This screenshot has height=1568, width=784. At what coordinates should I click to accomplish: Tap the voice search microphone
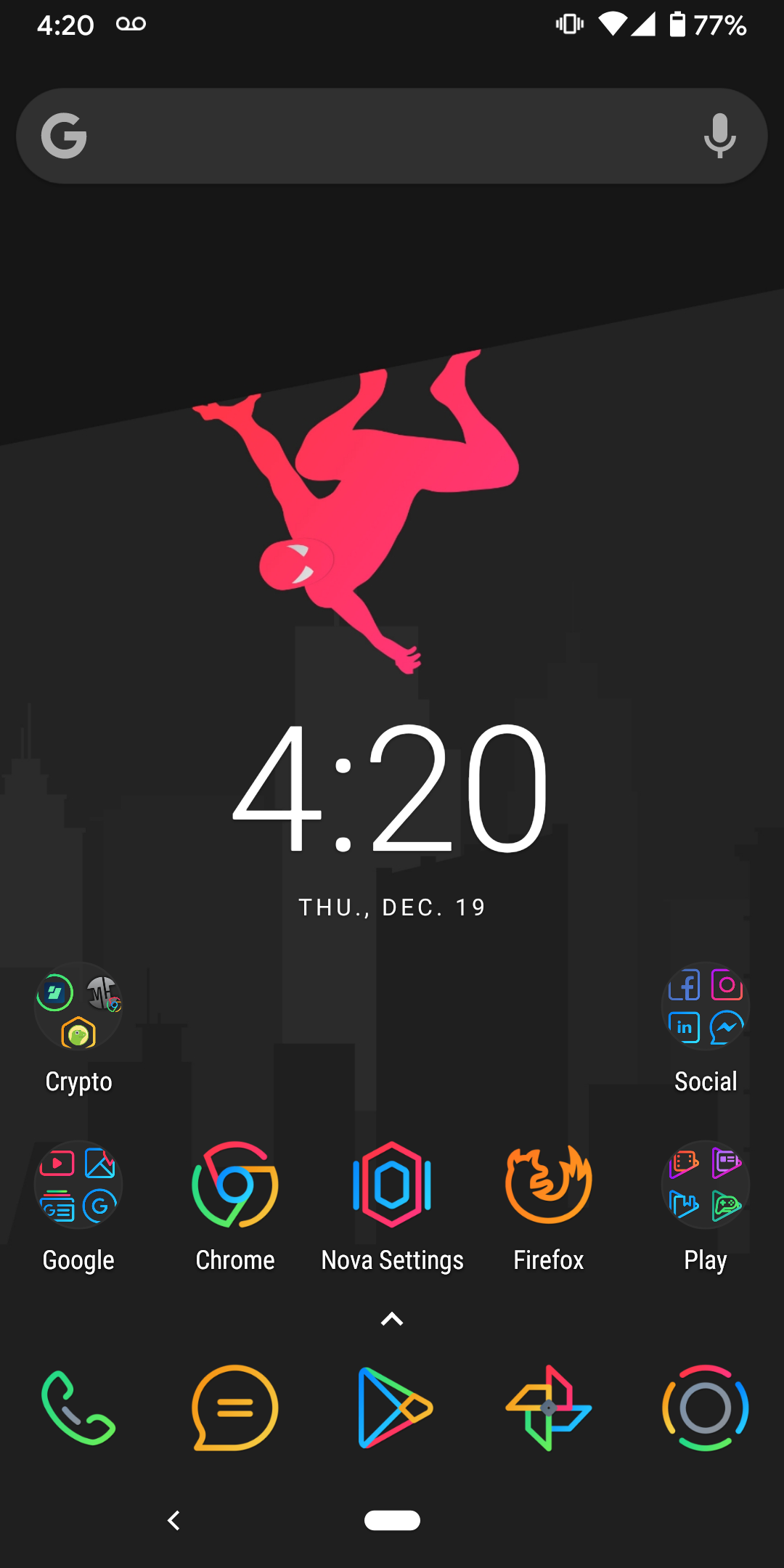[x=719, y=136]
